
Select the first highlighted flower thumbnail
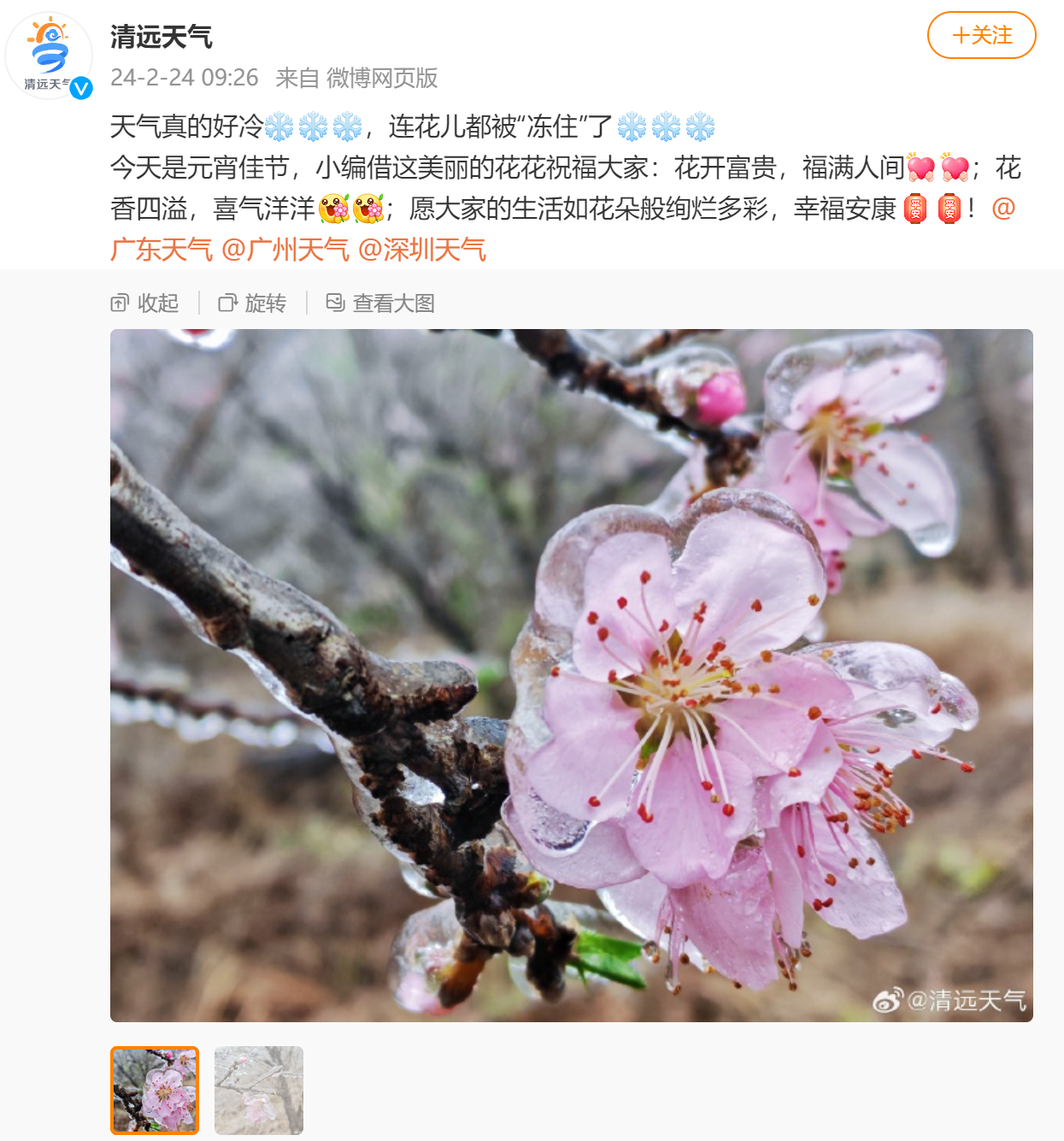pyautogui.click(x=155, y=1090)
